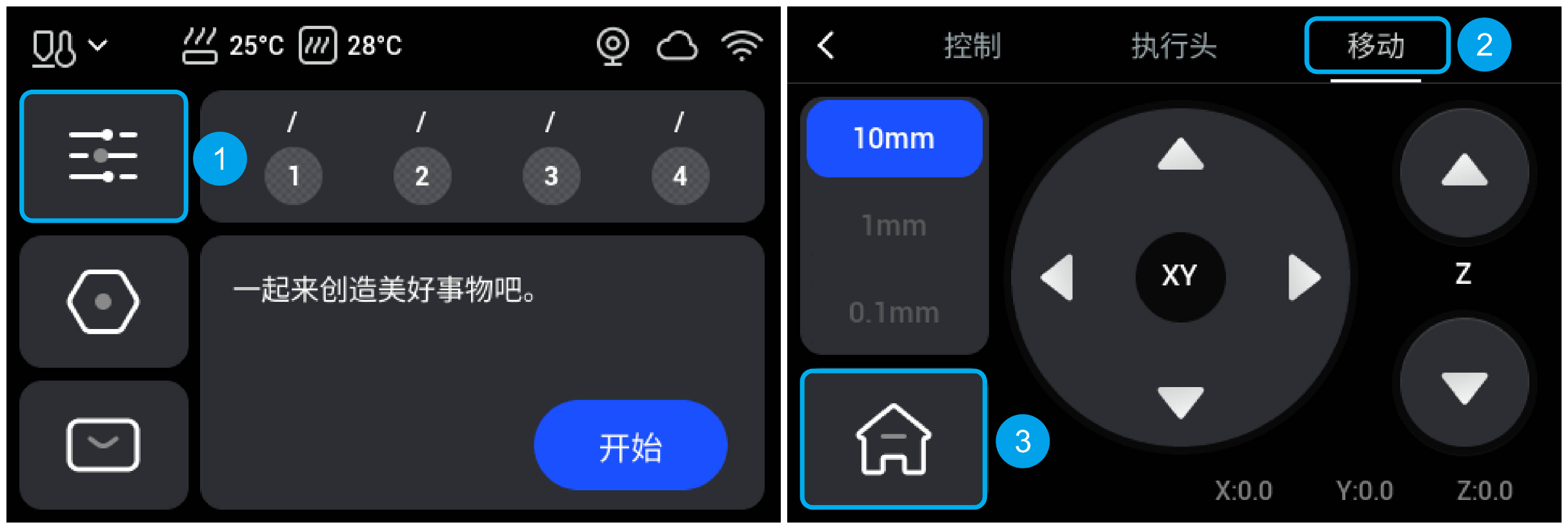Go back with the left chevron

click(826, 45)
